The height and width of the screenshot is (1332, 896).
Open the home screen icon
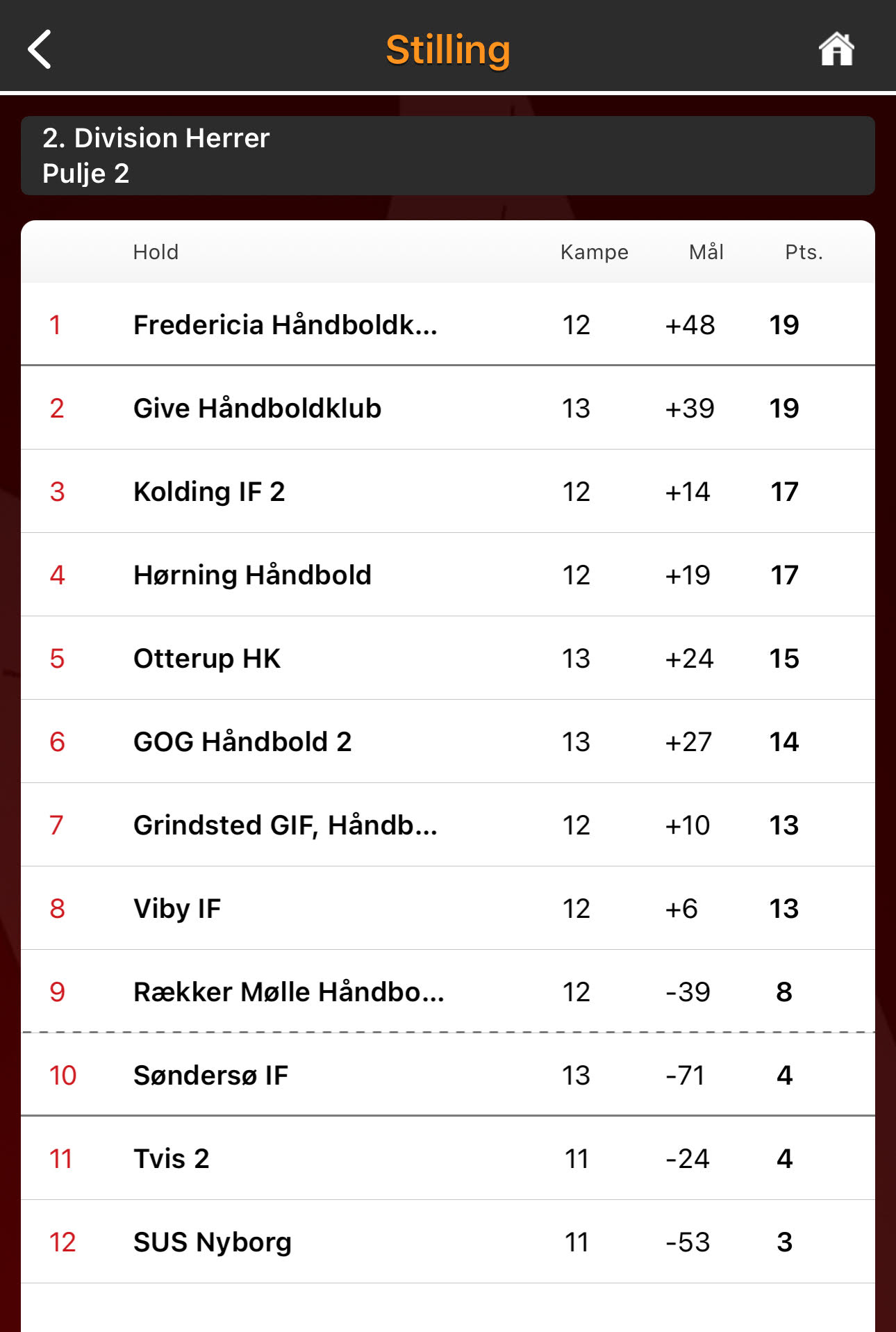click(836, 49)
